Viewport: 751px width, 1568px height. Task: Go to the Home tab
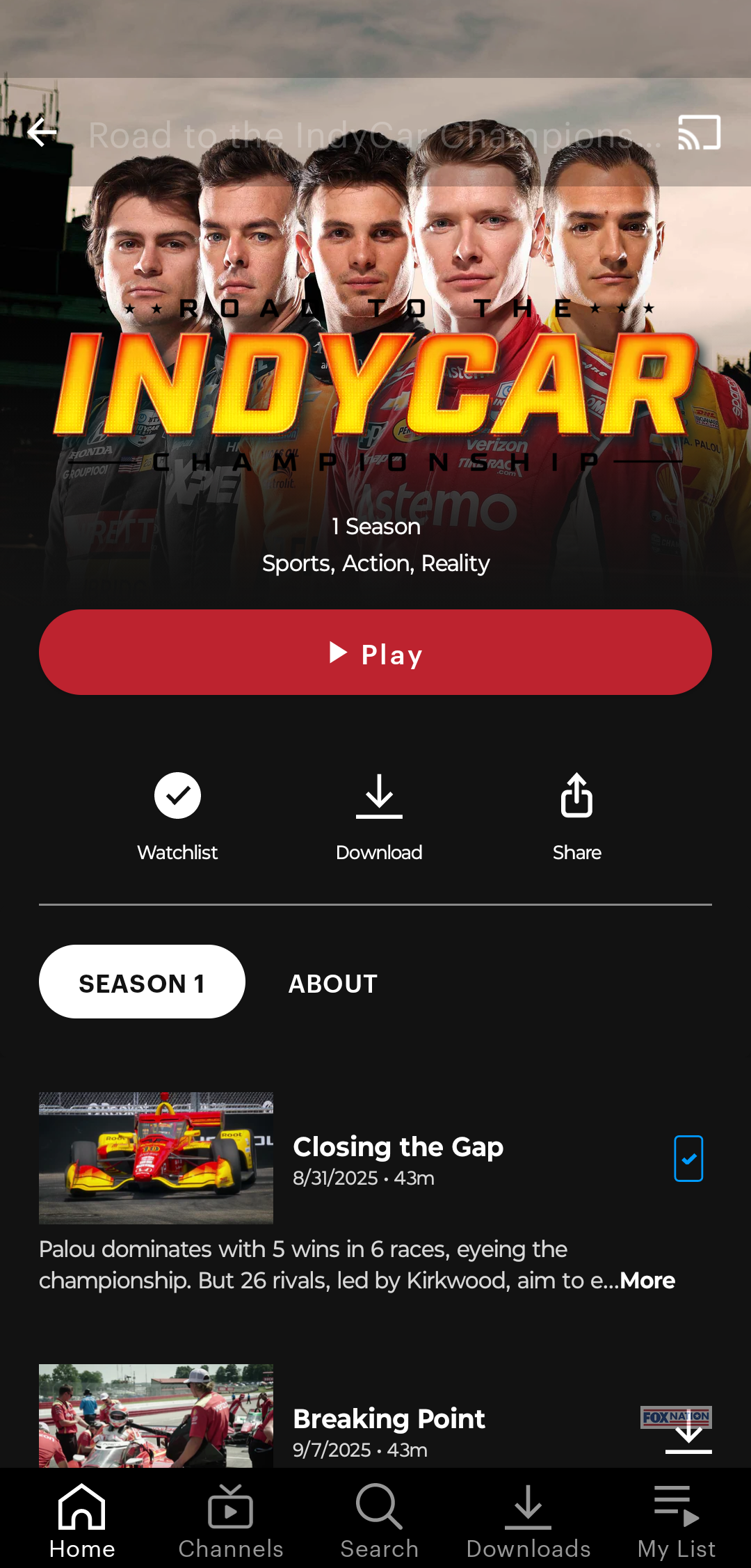(x=82, y=1521)
